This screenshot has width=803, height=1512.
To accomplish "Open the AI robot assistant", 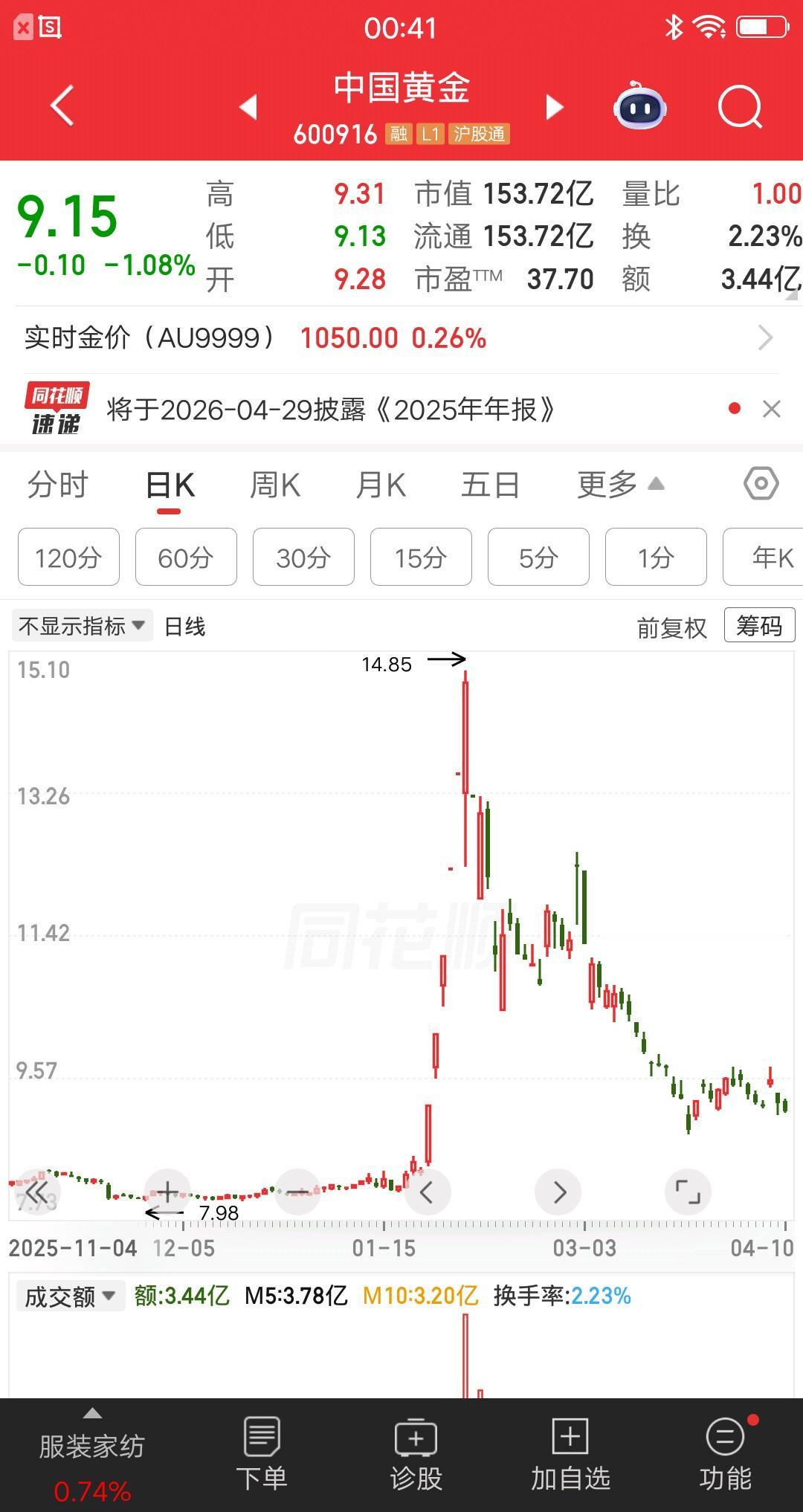I will click(x=639, y=107).
